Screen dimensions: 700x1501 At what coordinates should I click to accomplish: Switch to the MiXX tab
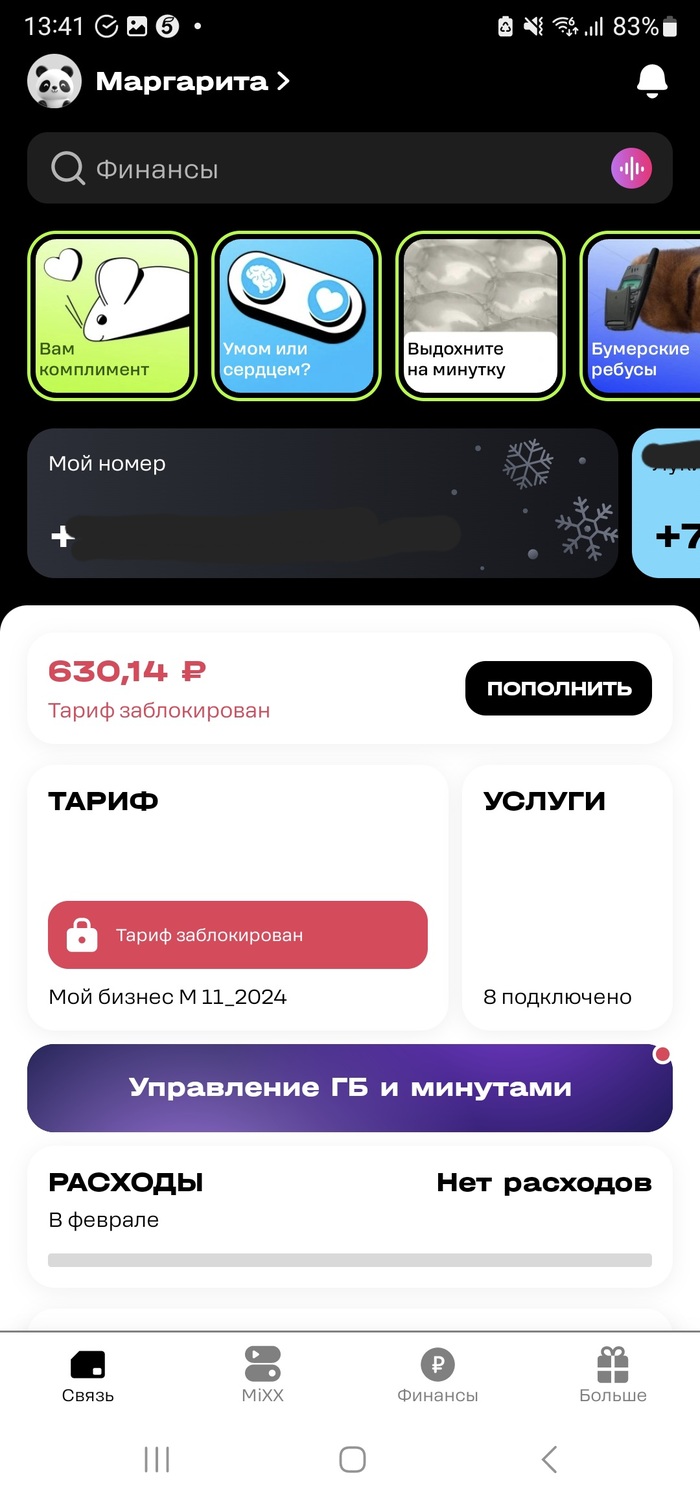262,1375
